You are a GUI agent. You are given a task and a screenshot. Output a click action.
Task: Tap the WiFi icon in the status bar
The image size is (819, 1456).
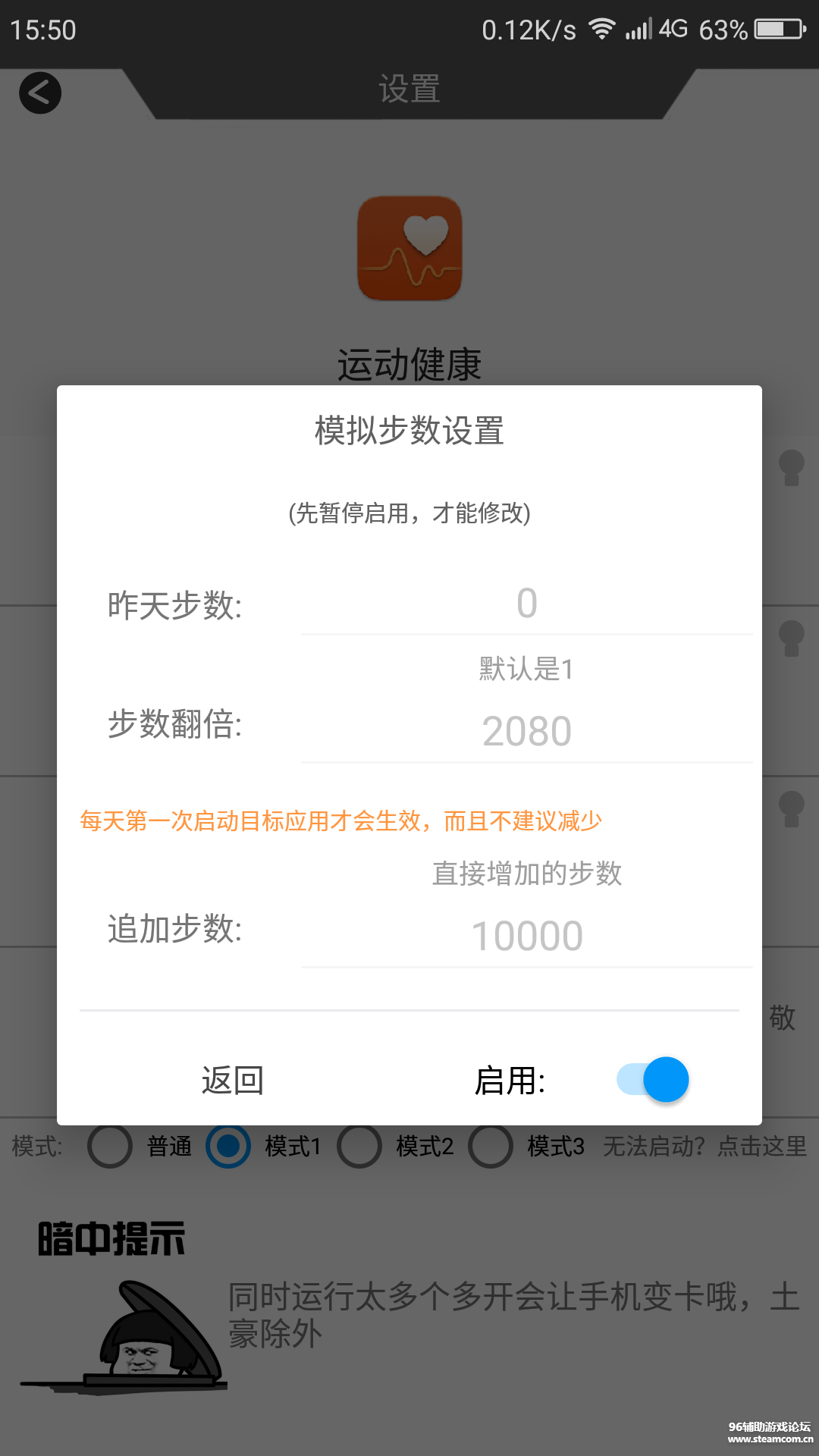click(x=603, y=29)
